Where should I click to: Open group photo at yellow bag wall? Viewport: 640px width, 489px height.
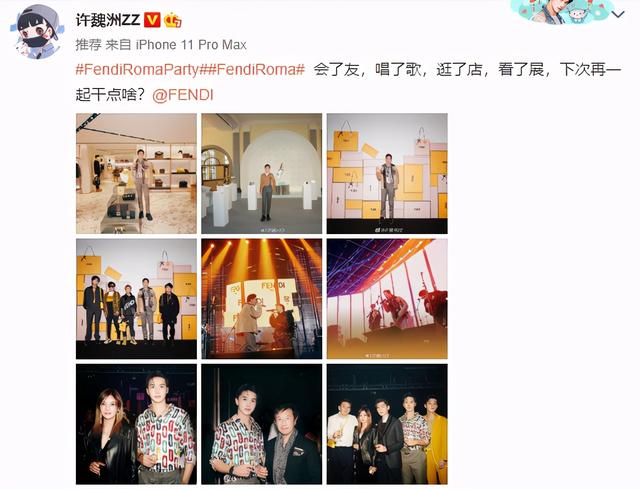pos(136,298)
